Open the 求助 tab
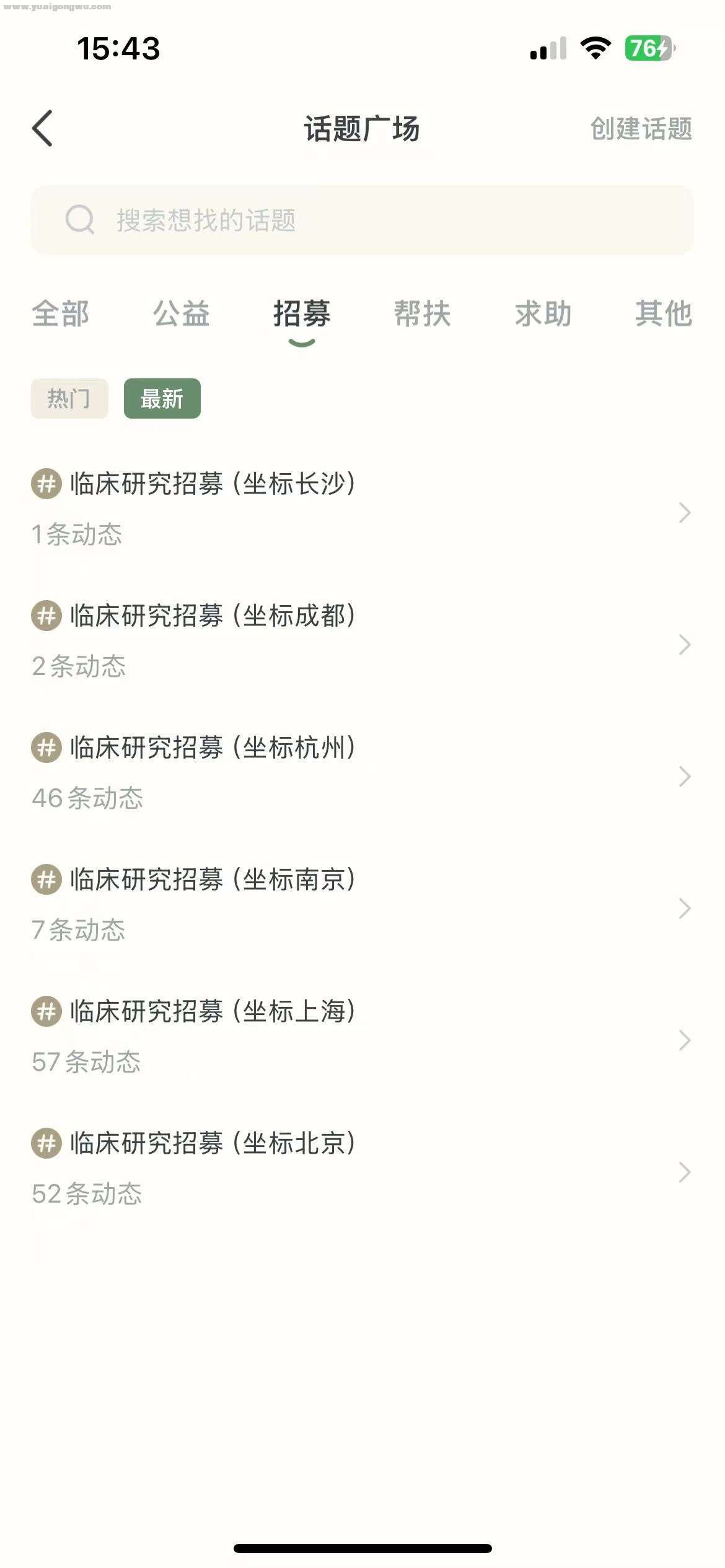 pos(543,313)
